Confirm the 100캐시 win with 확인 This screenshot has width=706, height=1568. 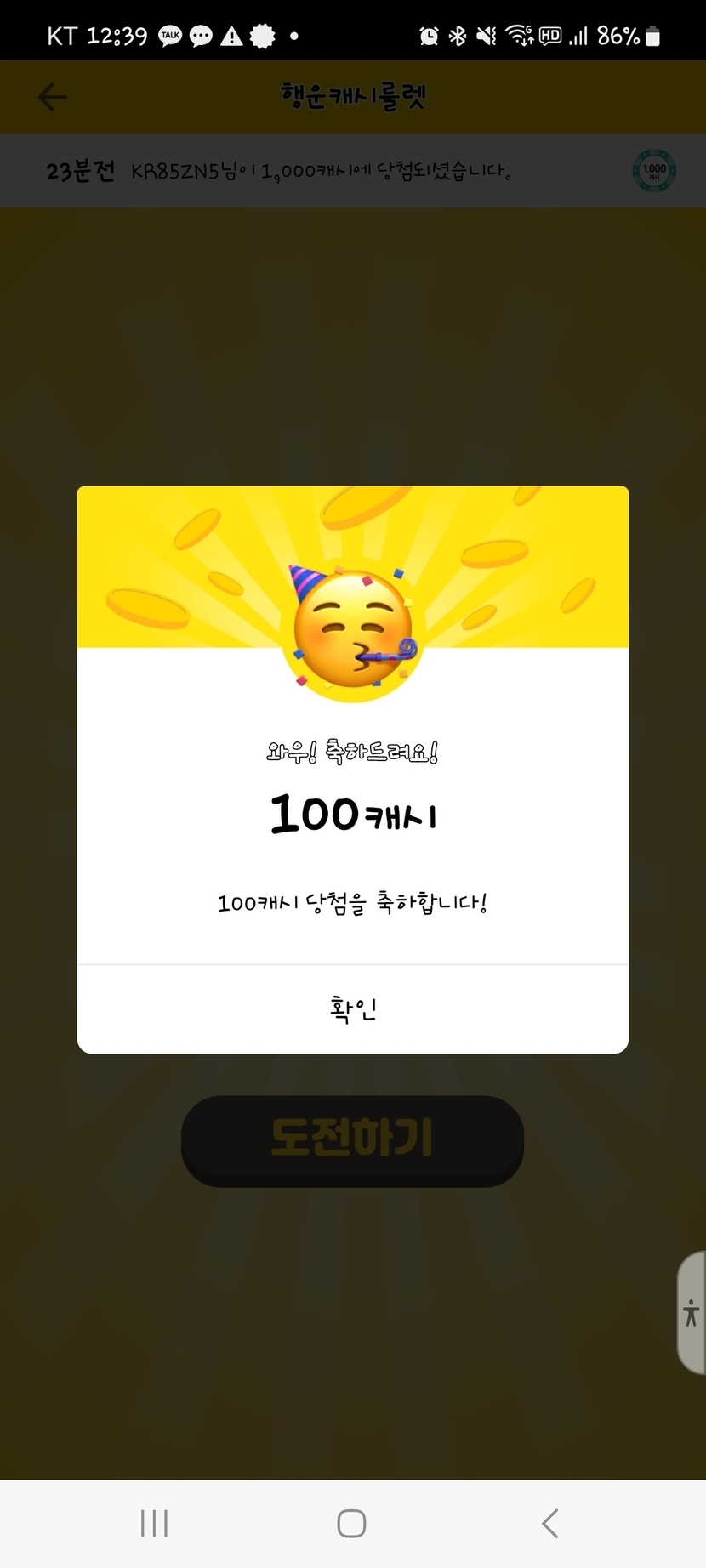click(353, 1009)
